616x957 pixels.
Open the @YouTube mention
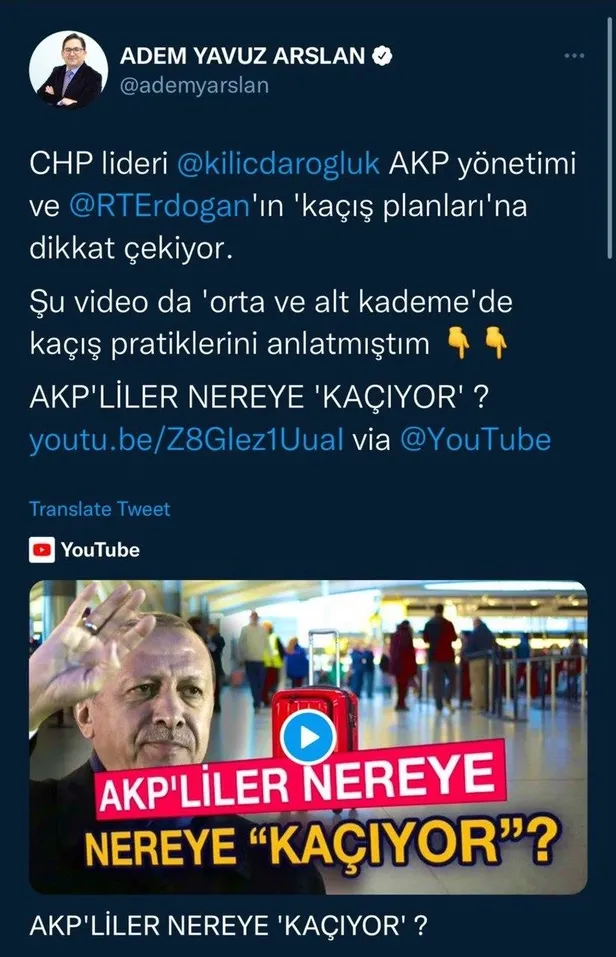(x=474, y=438)
